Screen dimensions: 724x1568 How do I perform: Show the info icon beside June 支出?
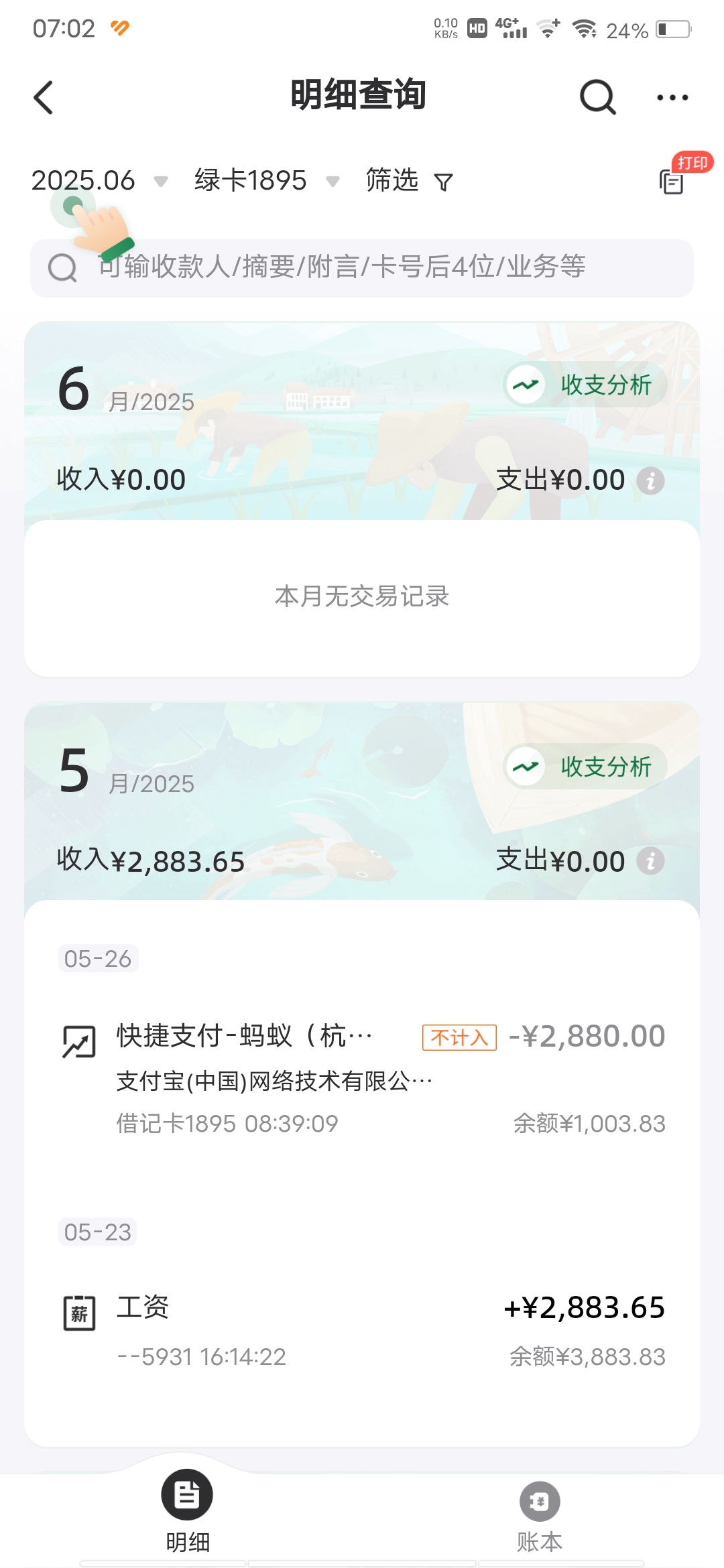[x=650, y=480]
